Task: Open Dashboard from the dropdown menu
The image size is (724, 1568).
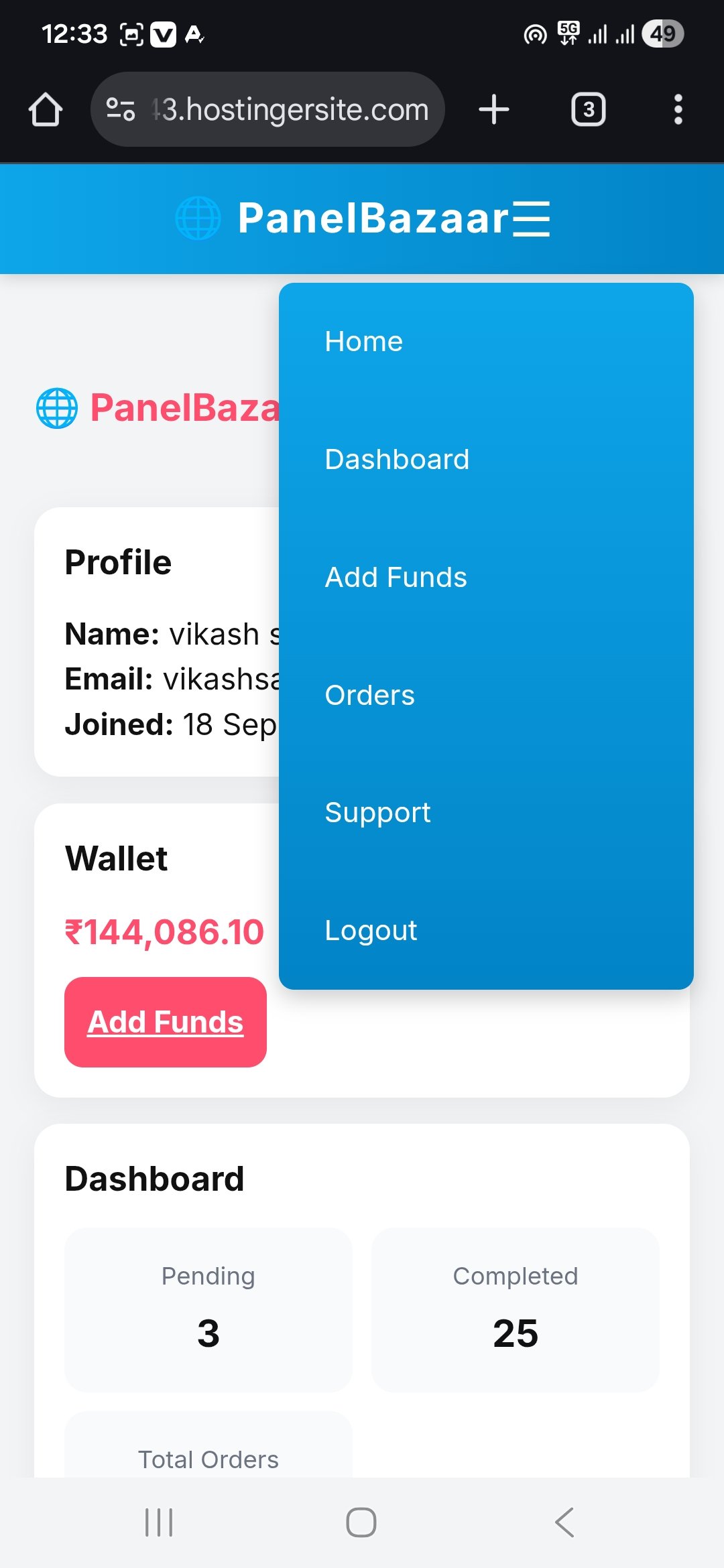Action: click(397, 460)
